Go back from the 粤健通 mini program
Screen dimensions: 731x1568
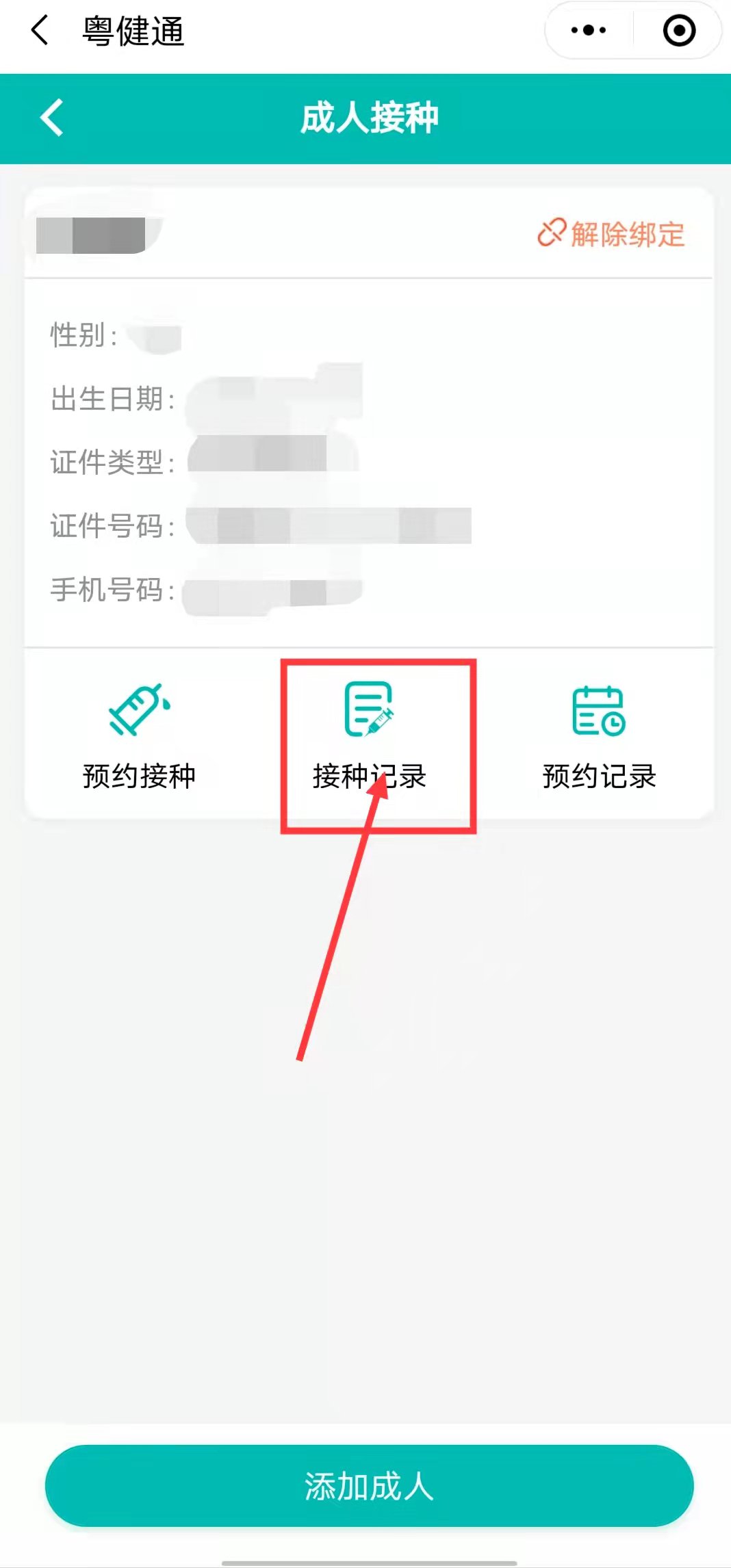[x=40, y=31]
